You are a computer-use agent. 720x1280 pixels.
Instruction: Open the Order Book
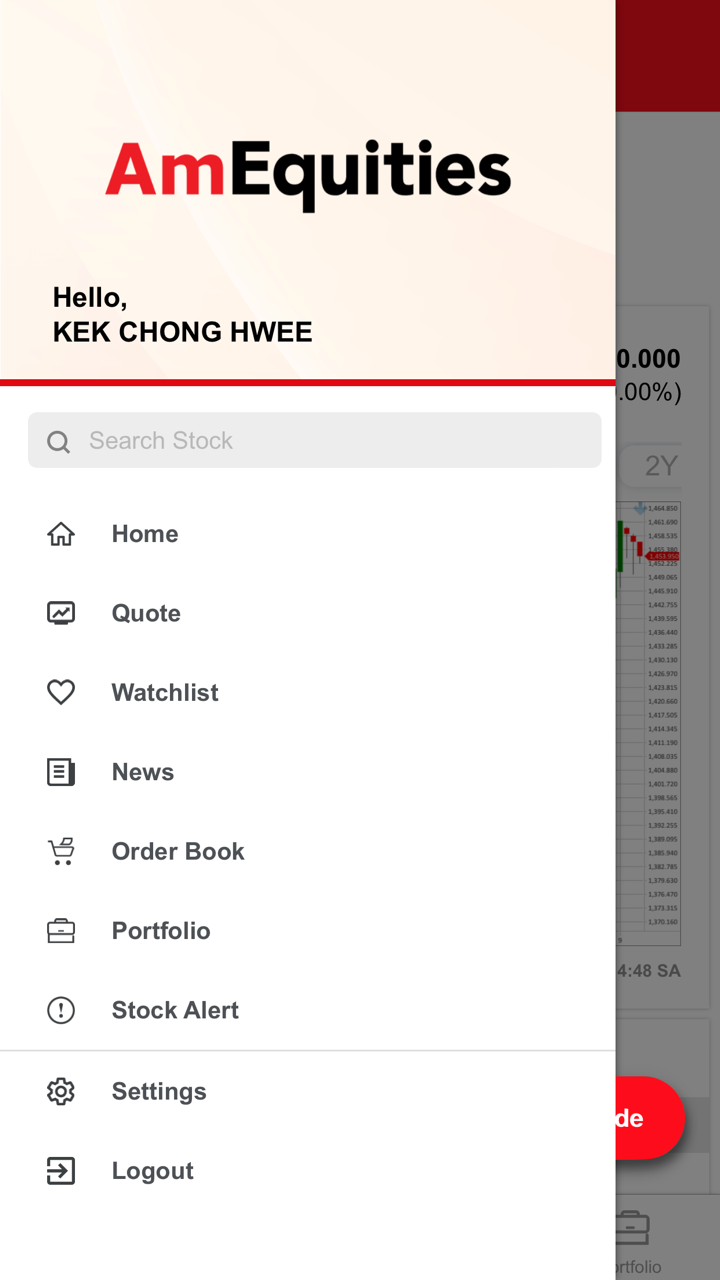(178, 851)
